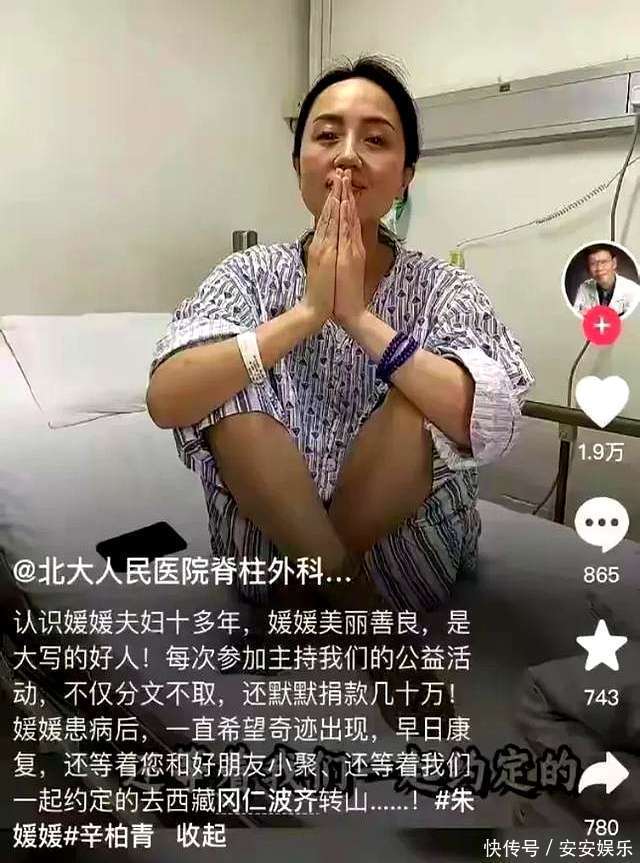
Task: Open the creator's profile picture
Action: 601,279
